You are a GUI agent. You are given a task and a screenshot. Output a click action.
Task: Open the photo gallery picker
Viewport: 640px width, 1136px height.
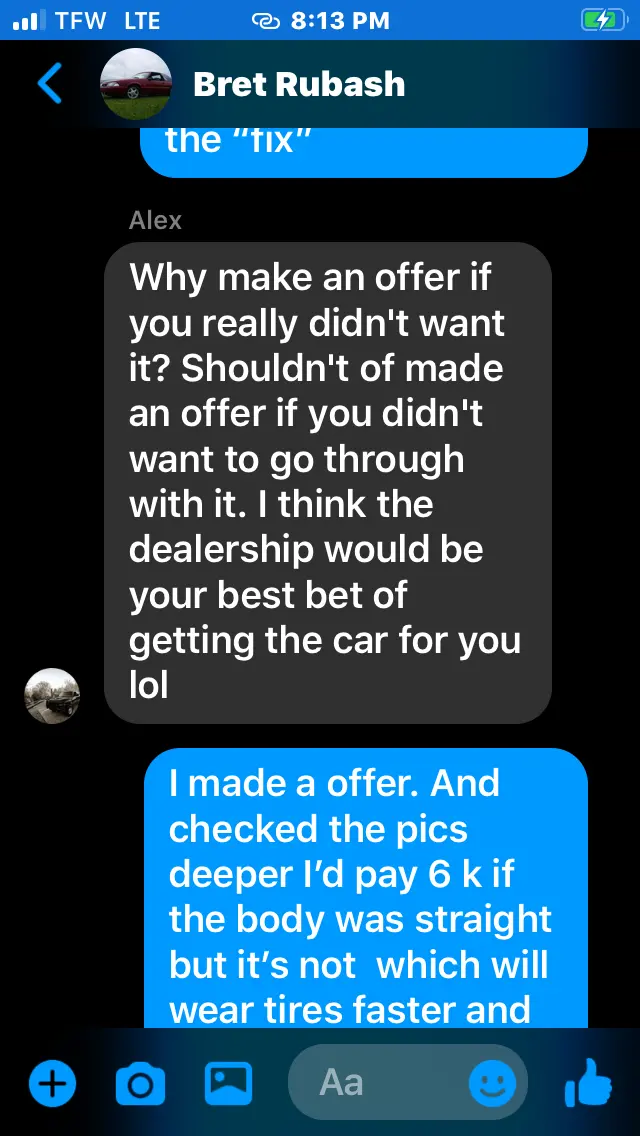(x=228, y=1083)
